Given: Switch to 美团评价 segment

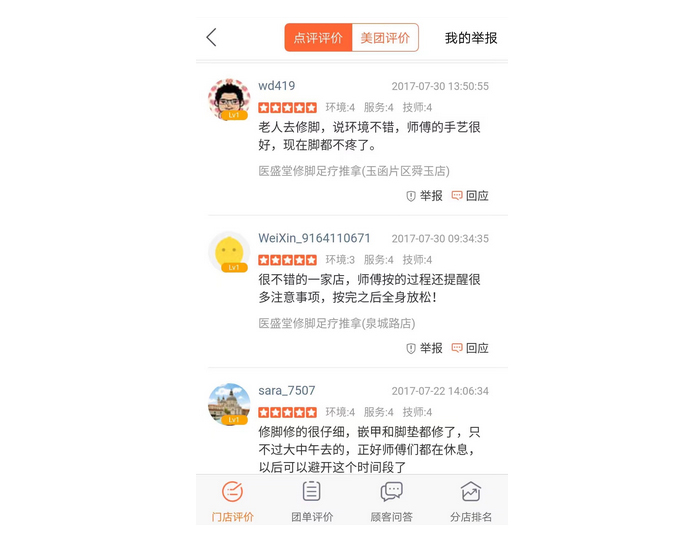Looking at the screenshot, I should 385,38.
